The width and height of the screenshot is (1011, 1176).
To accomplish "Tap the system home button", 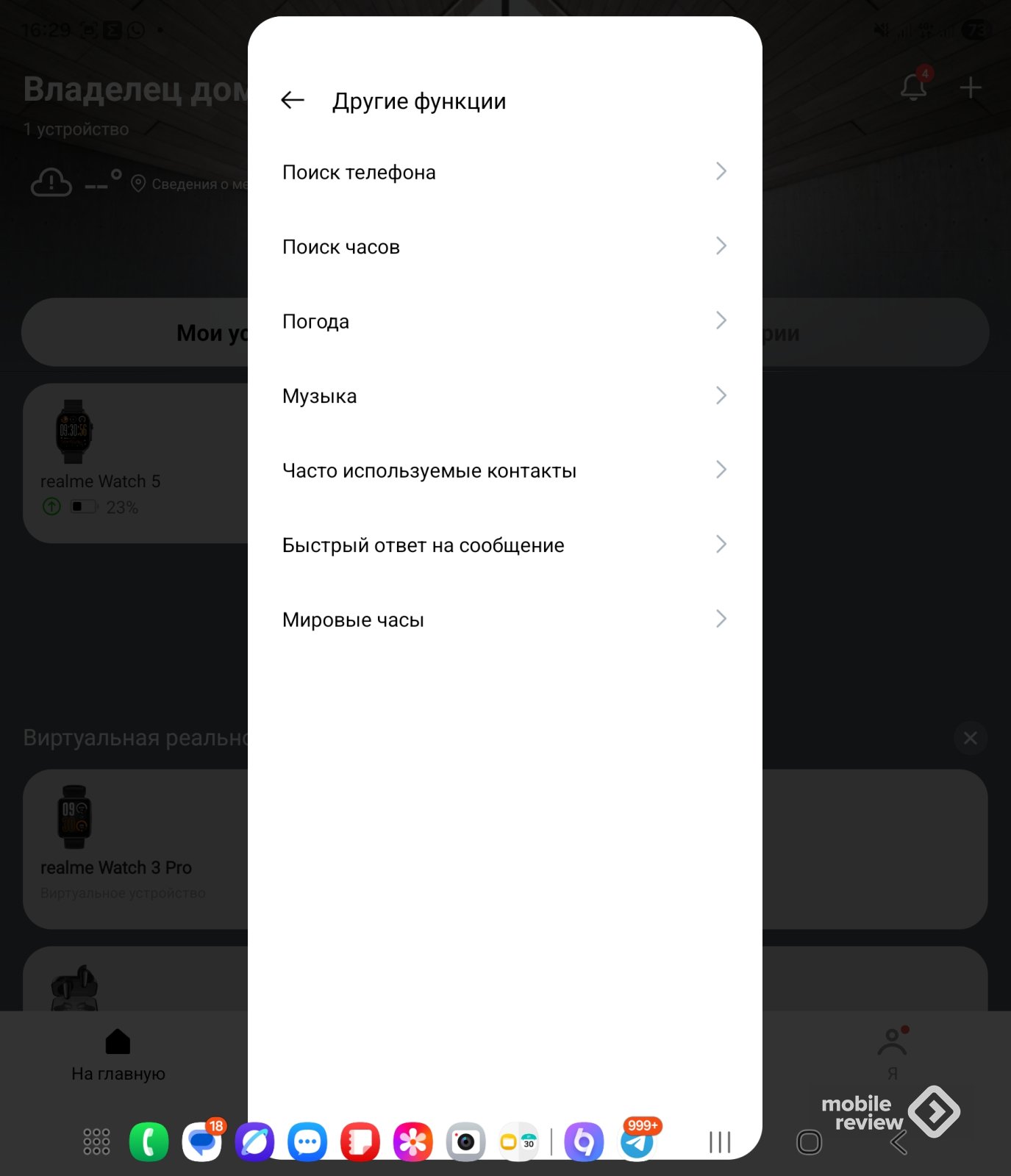I will tap(809, 1142).
